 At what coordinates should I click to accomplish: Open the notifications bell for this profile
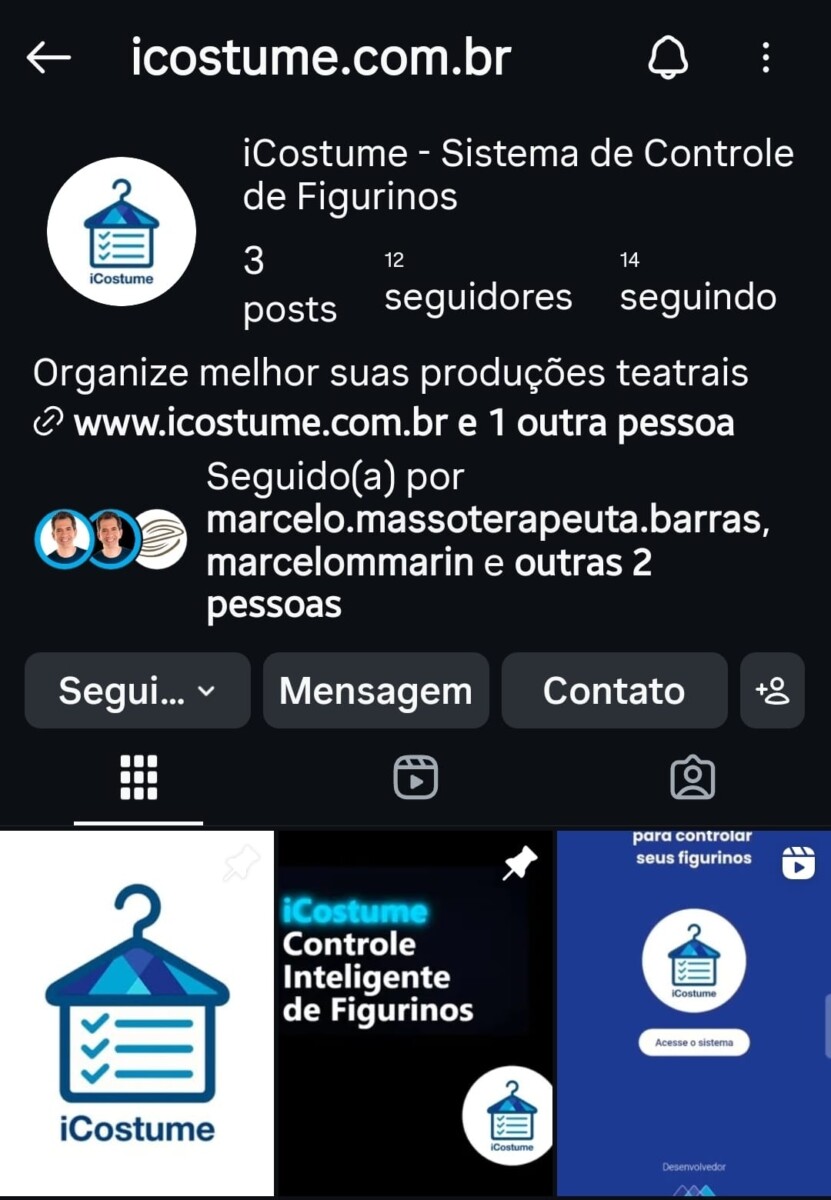click(668, 59)
